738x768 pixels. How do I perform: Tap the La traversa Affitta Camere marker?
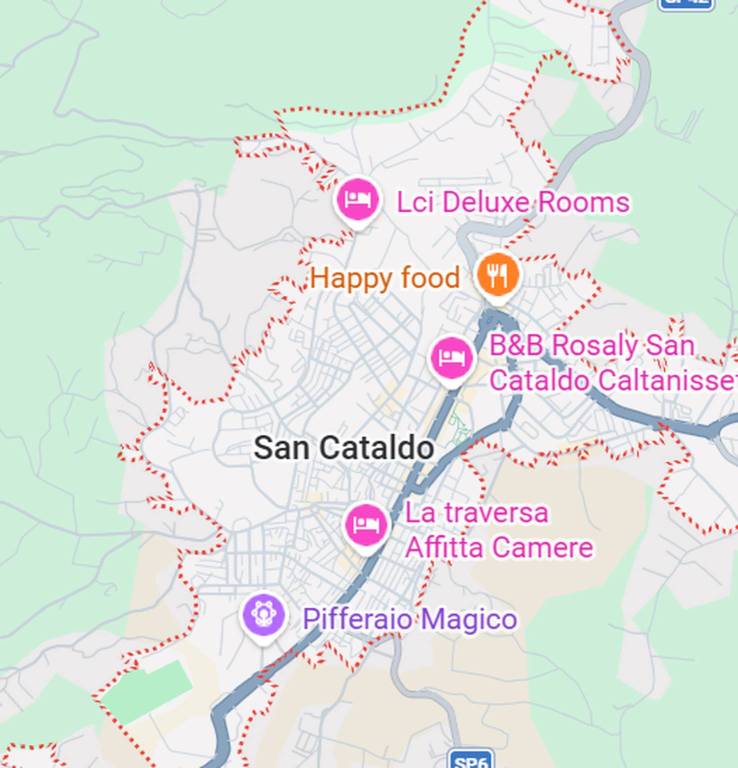366,524
